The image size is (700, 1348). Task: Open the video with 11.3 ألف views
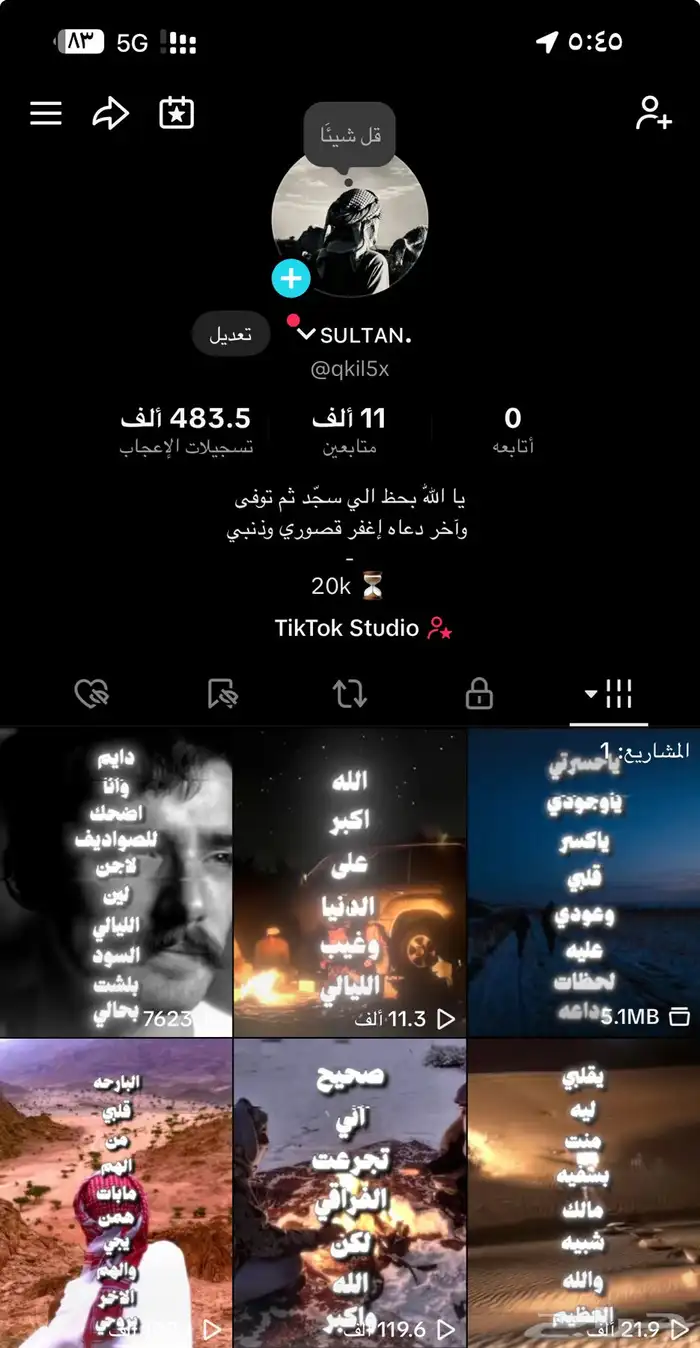click(x=350, y=883)
